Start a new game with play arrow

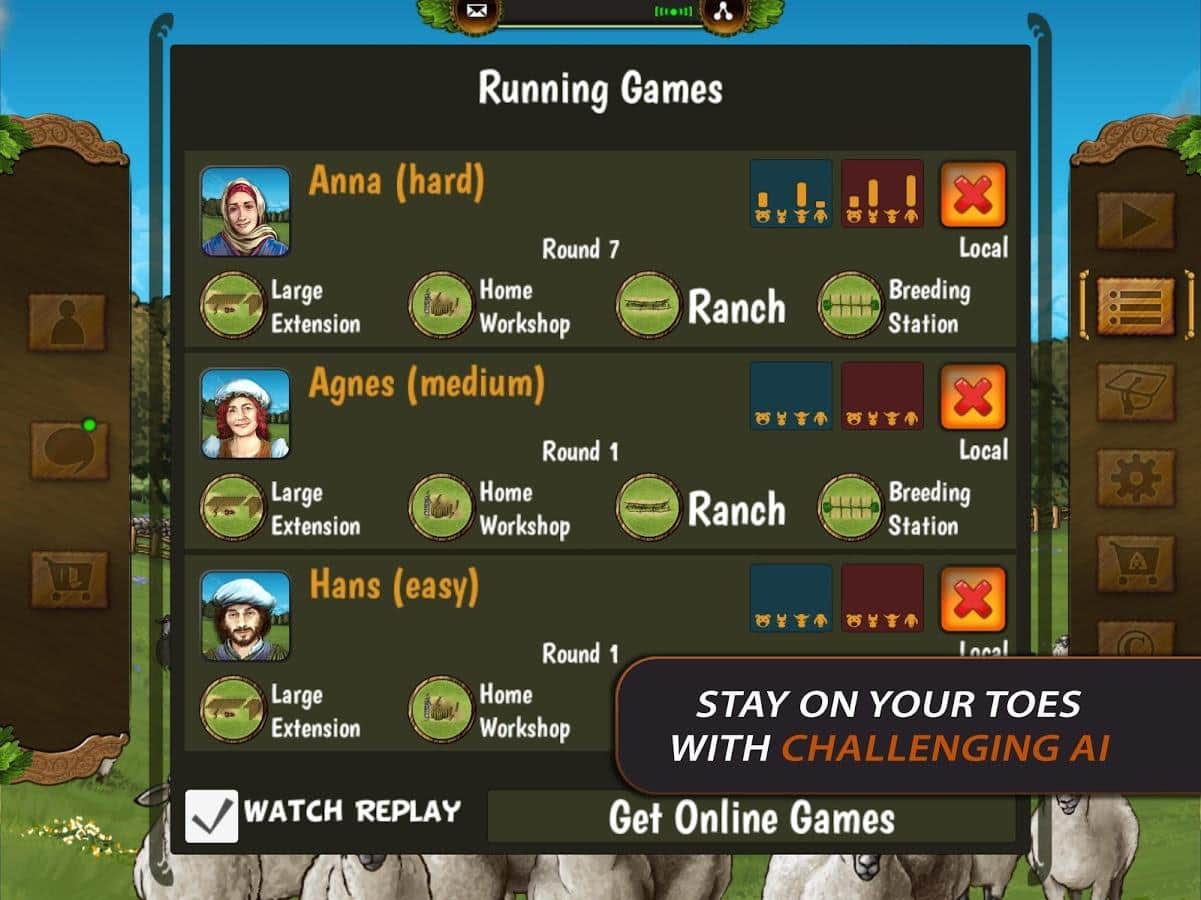tap(1136, 220)
